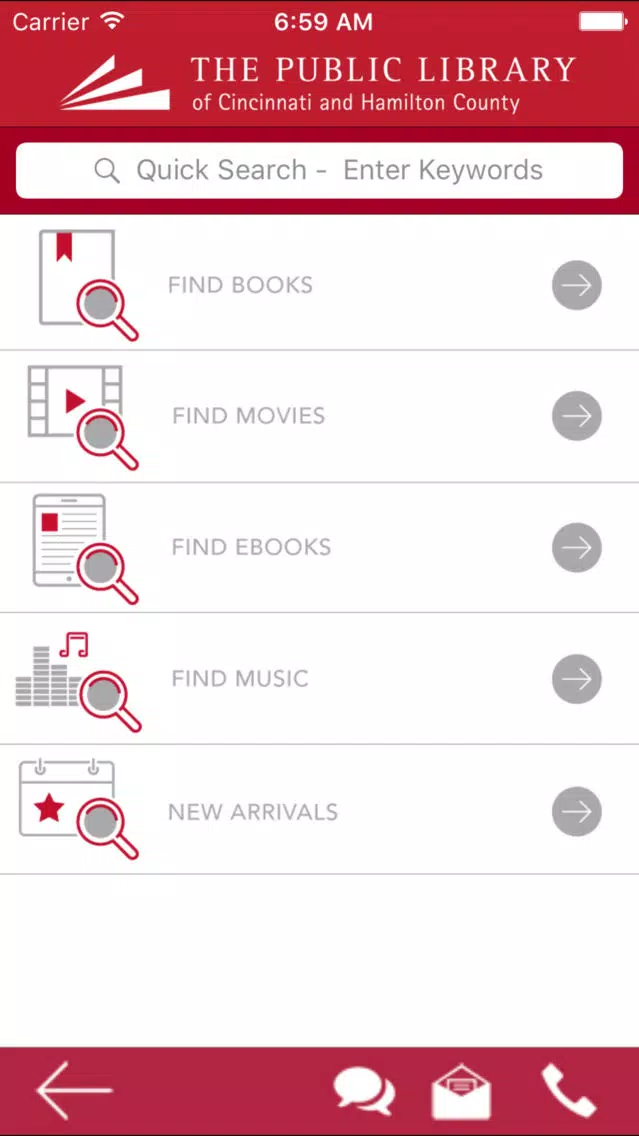This screenshot has width=639, height=1136.
Task: Call the library via phone icon
Action: coord(569,1090)
